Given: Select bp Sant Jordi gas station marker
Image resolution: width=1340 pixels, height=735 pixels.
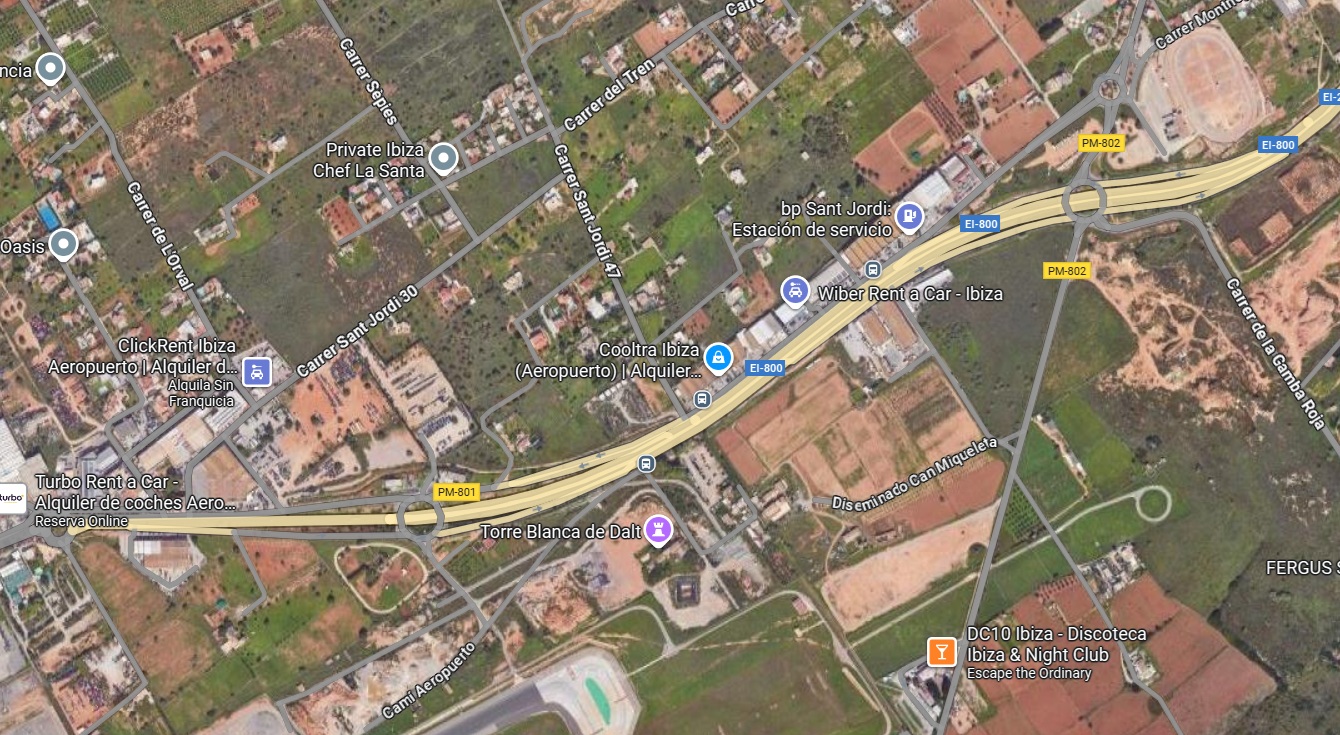Looking at the screenshot, I should pyautogui.click(x=909, y=214).
